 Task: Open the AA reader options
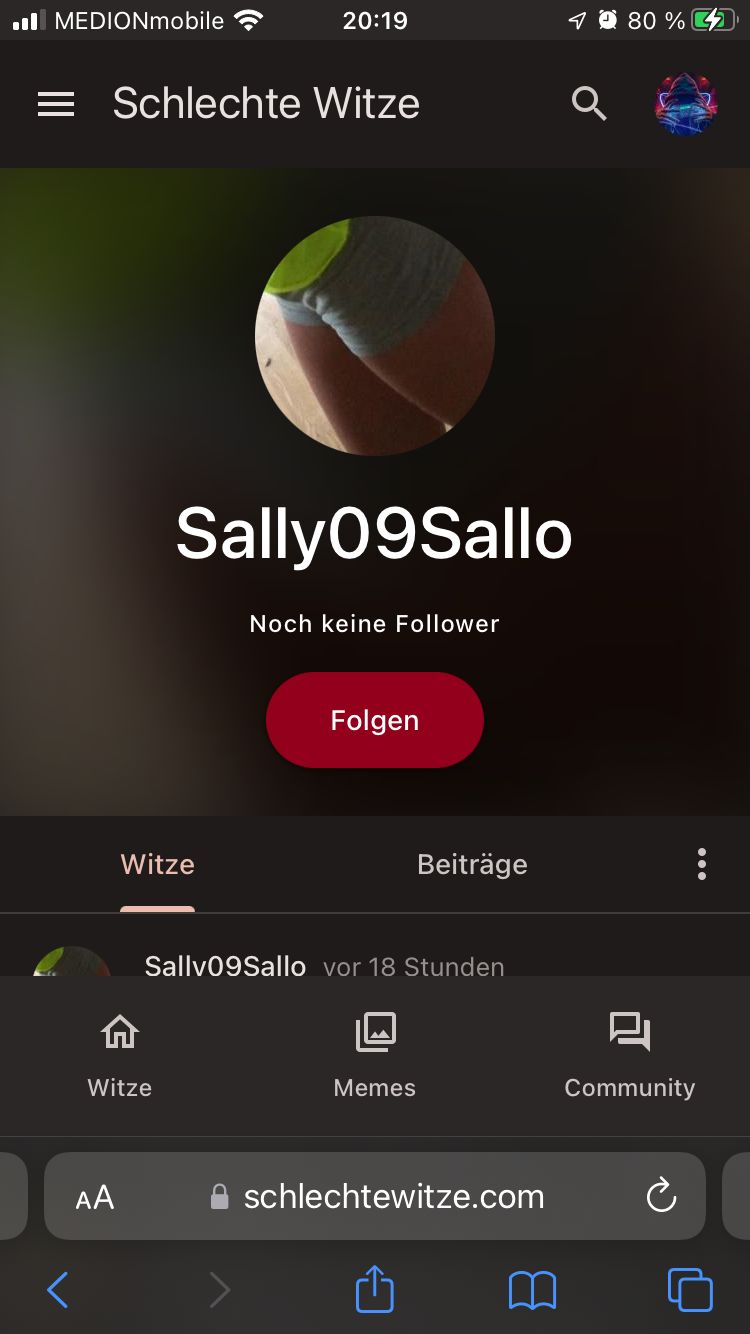point(95,1197)
